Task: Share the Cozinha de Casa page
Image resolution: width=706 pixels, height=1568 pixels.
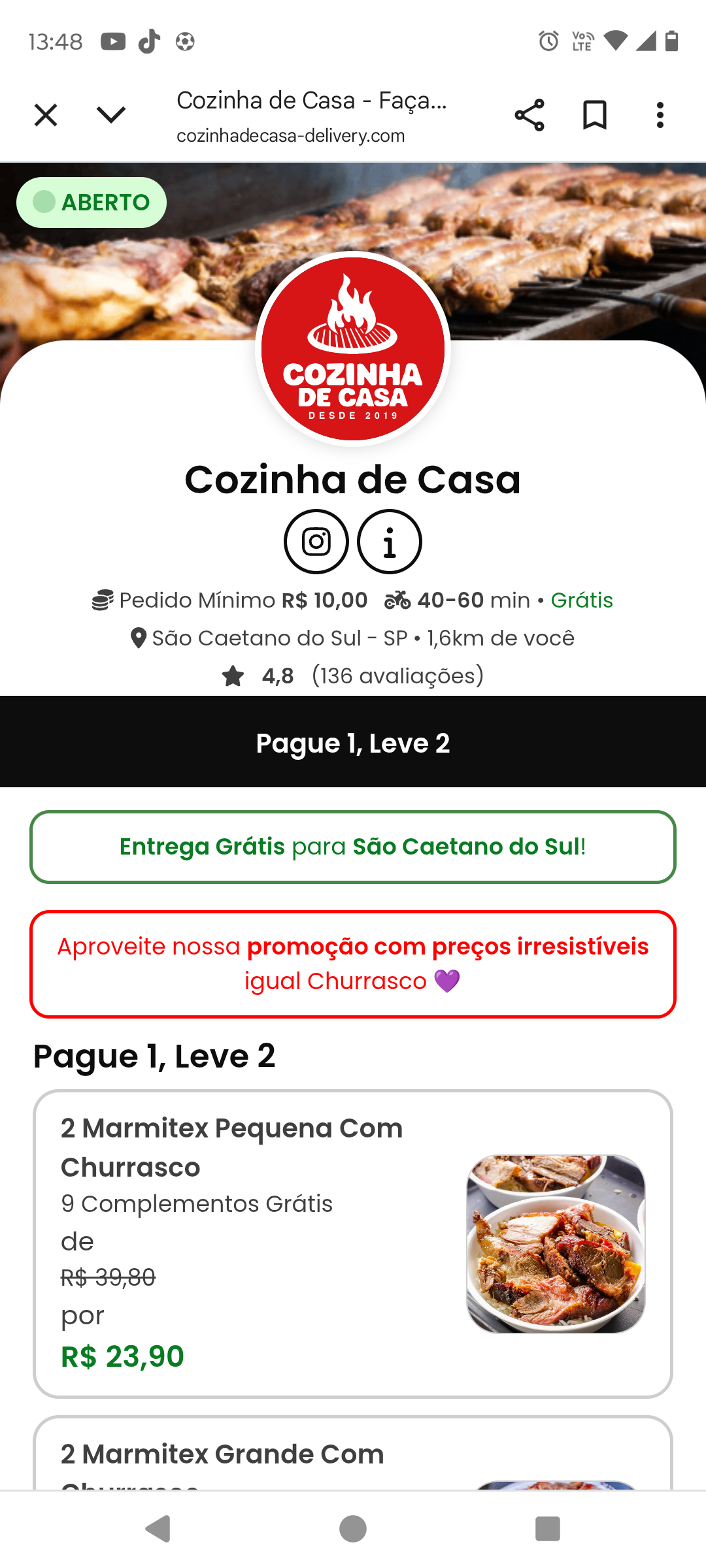Action: 529,116
